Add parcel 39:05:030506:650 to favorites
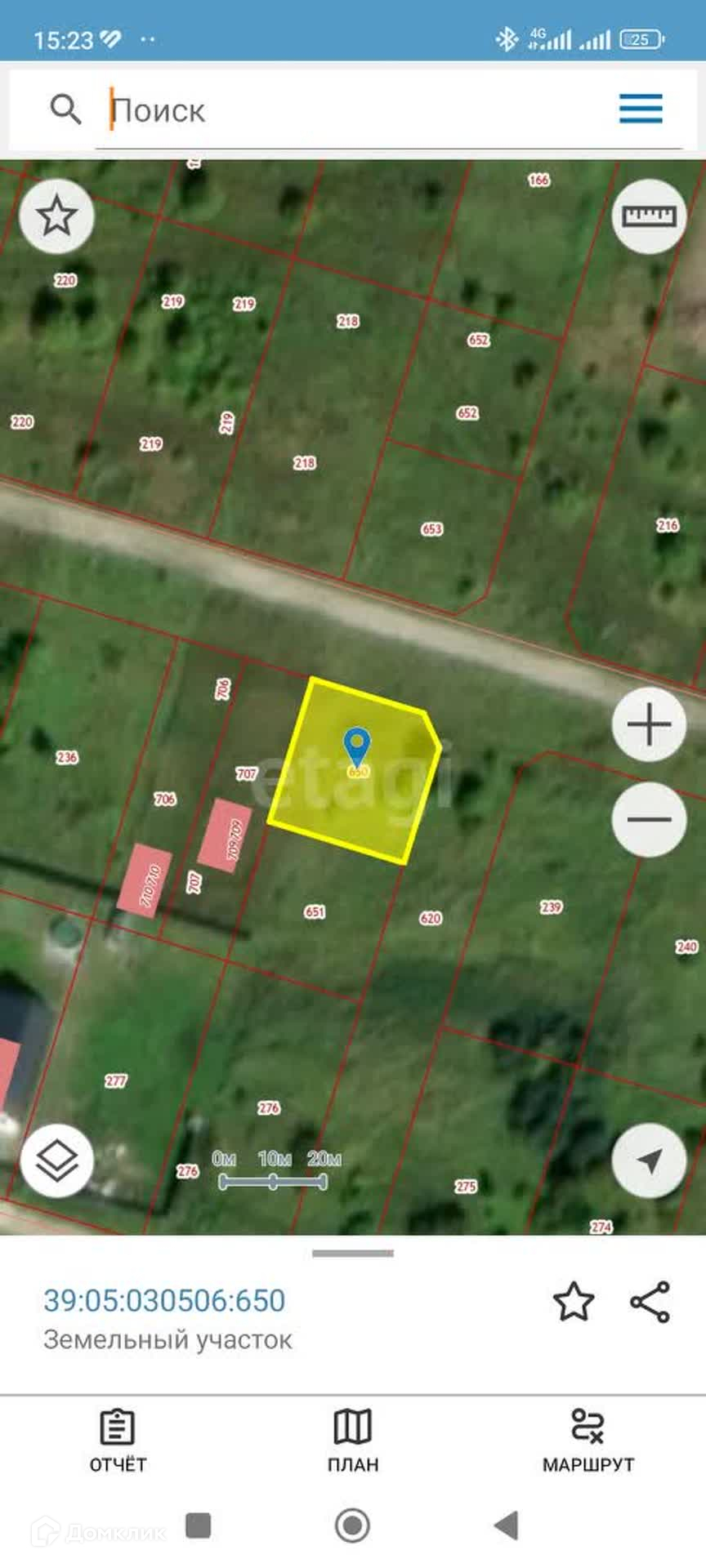Image resolution: width=706 pixels, height=1568 pixels. point(574,1302)
